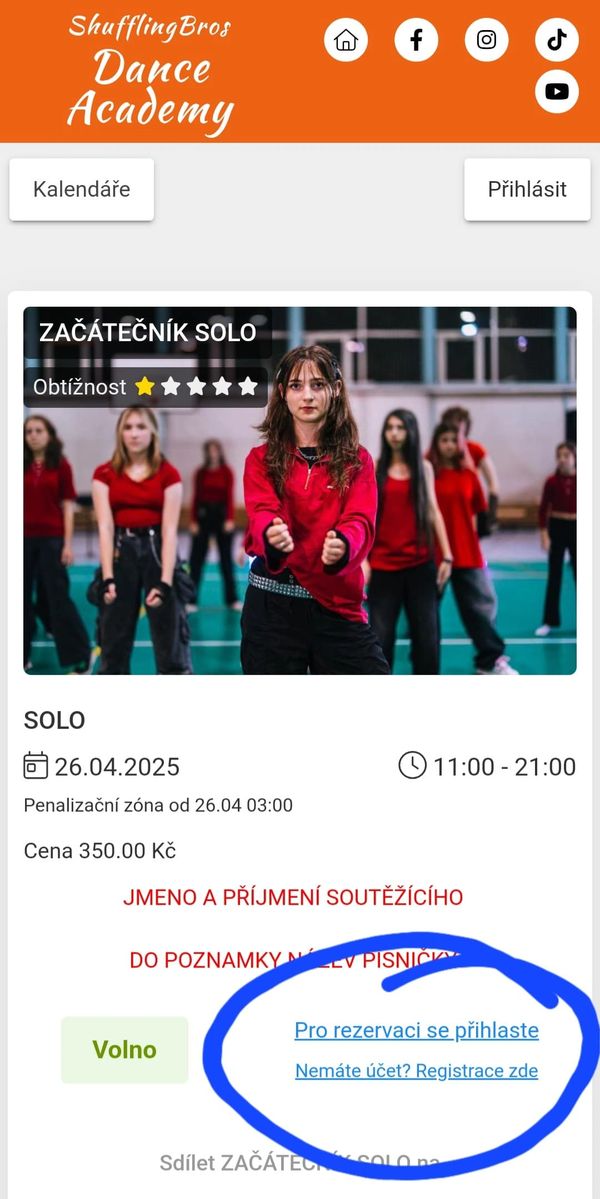Open 'Nemáte účet? Registrace zde' link
This screenshot has width=600, height=1199.
[417, 1071]
